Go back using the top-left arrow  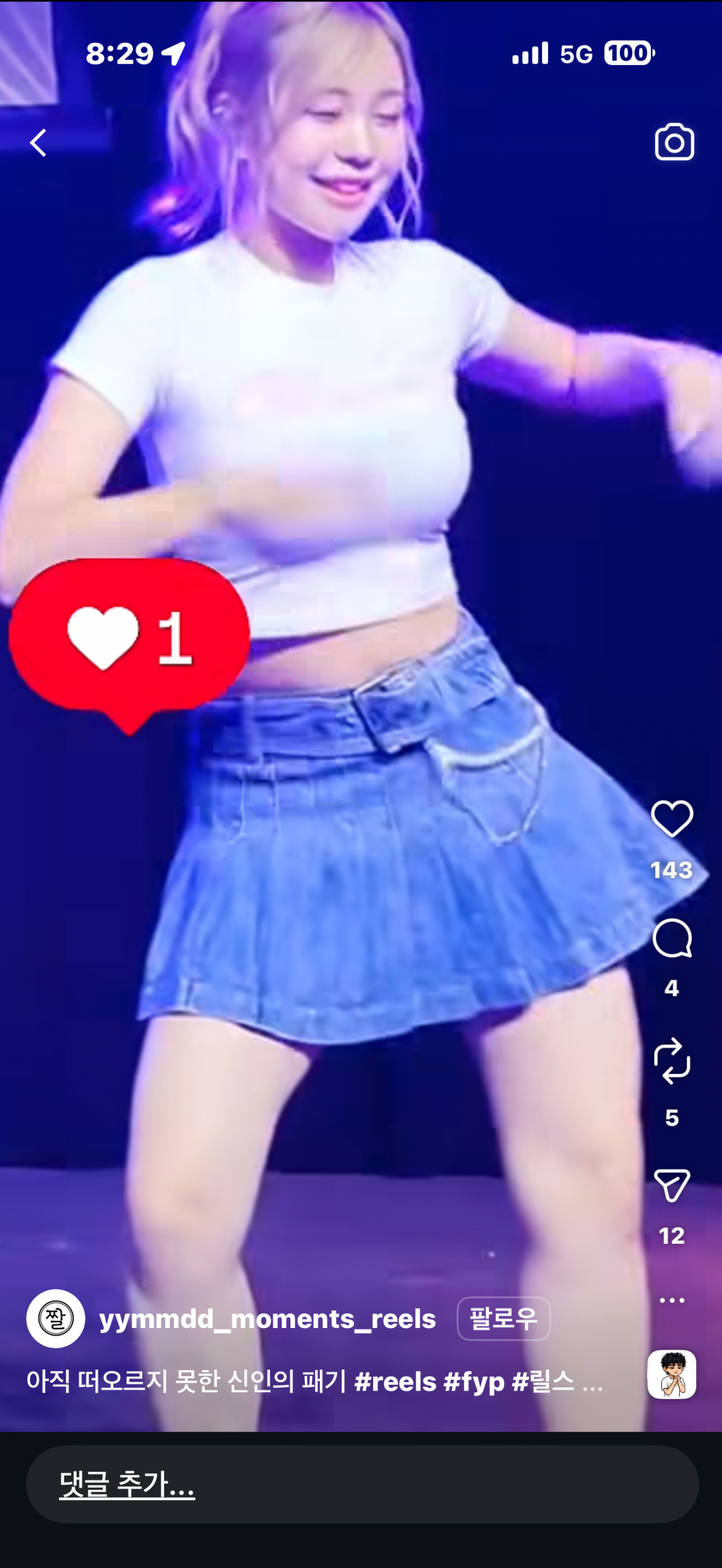click(x=39, y=143)
